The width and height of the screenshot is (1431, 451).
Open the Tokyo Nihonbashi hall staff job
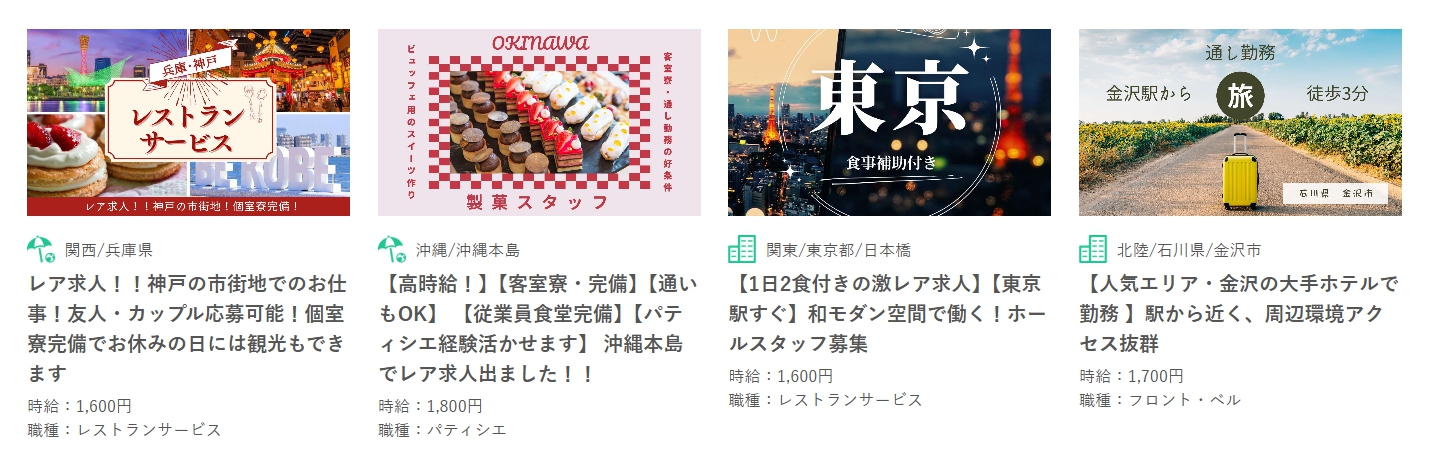pos(889,122)
